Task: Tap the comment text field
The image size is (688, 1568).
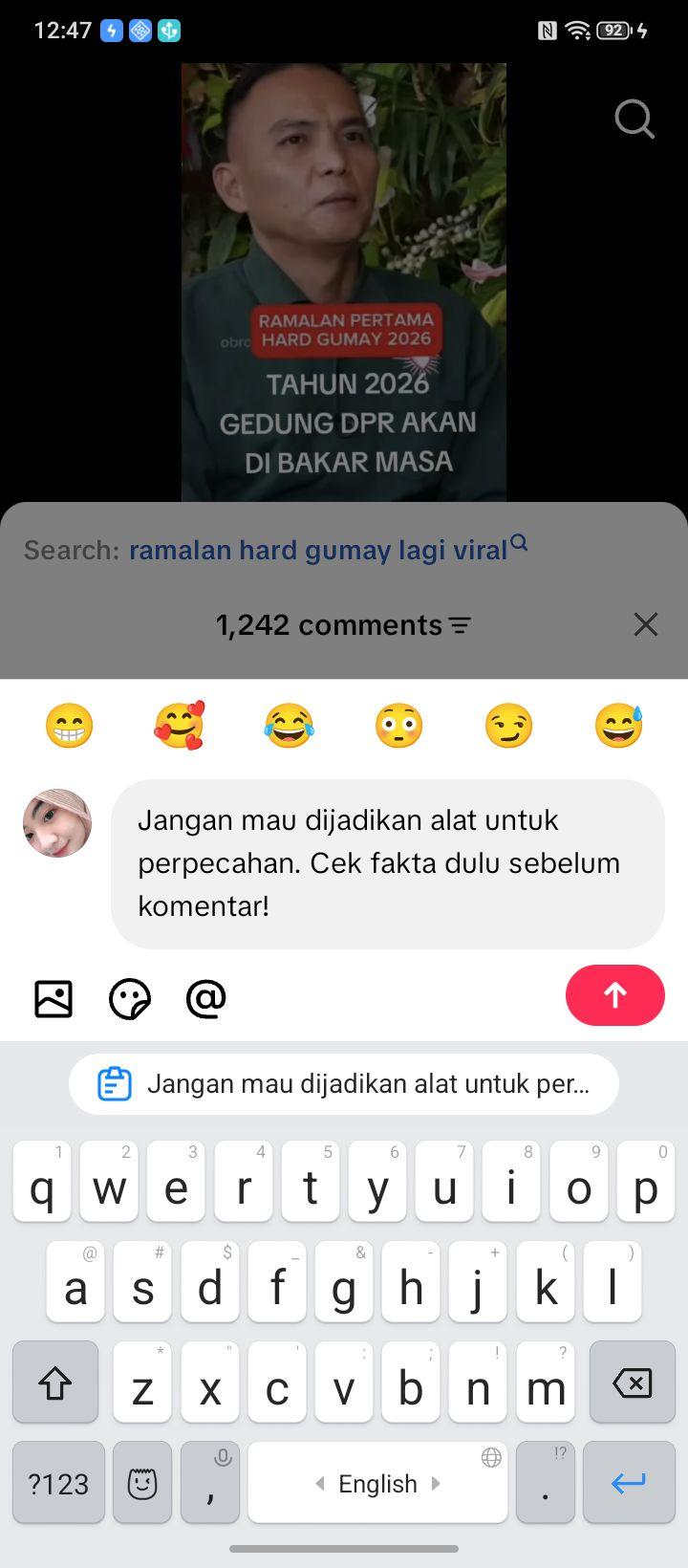Action: click(388, 863)
